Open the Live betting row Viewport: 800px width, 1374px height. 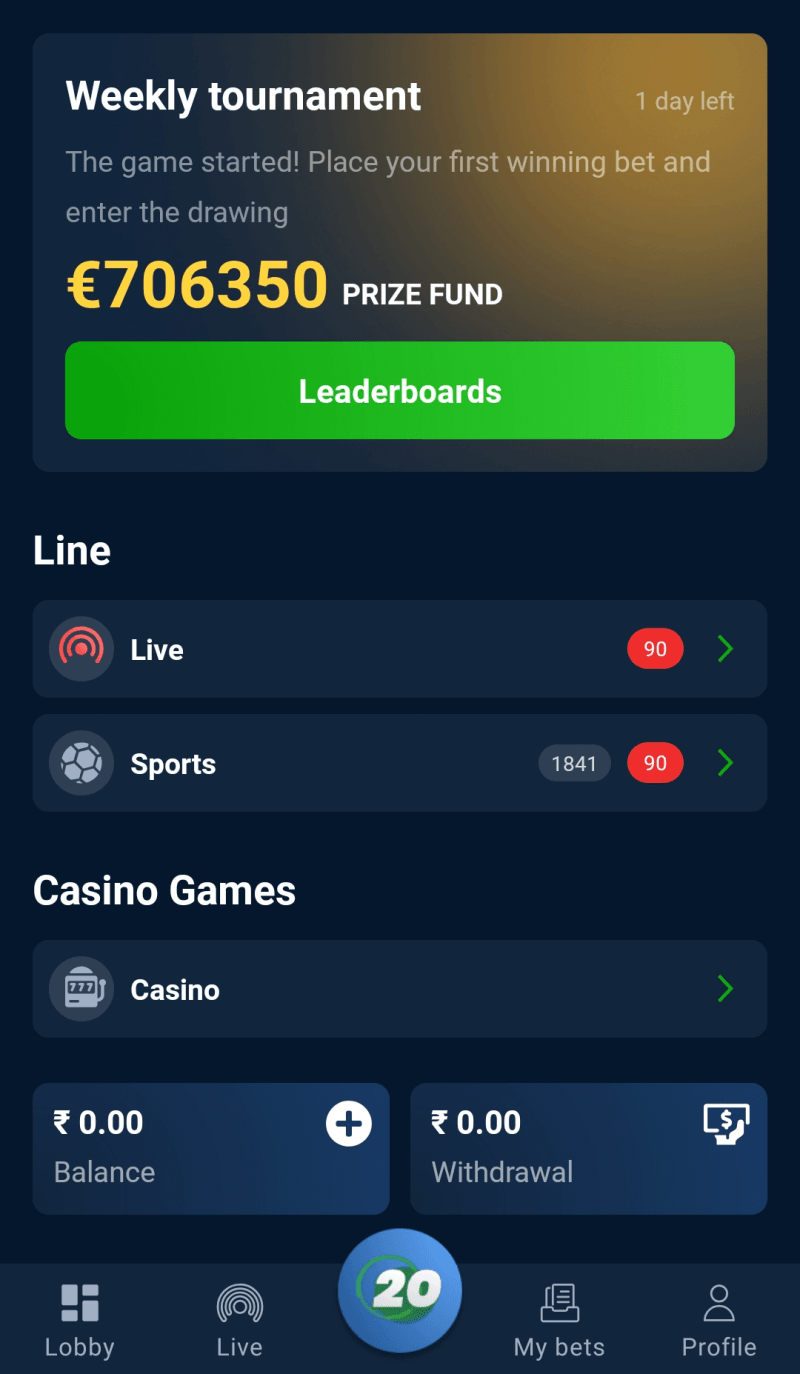[x=400, y=649]
